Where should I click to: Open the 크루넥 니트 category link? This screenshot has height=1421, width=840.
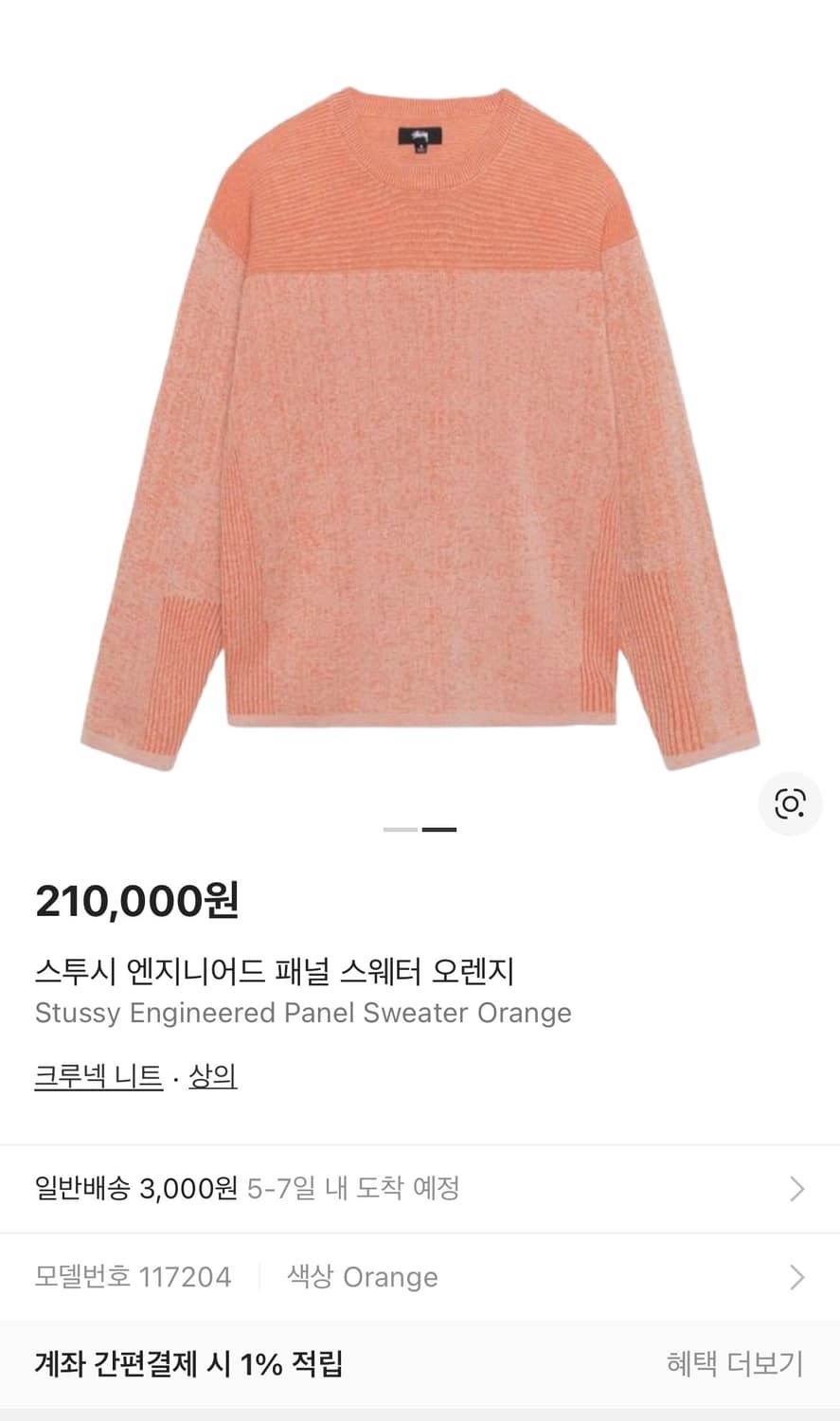pos(96,1078)
